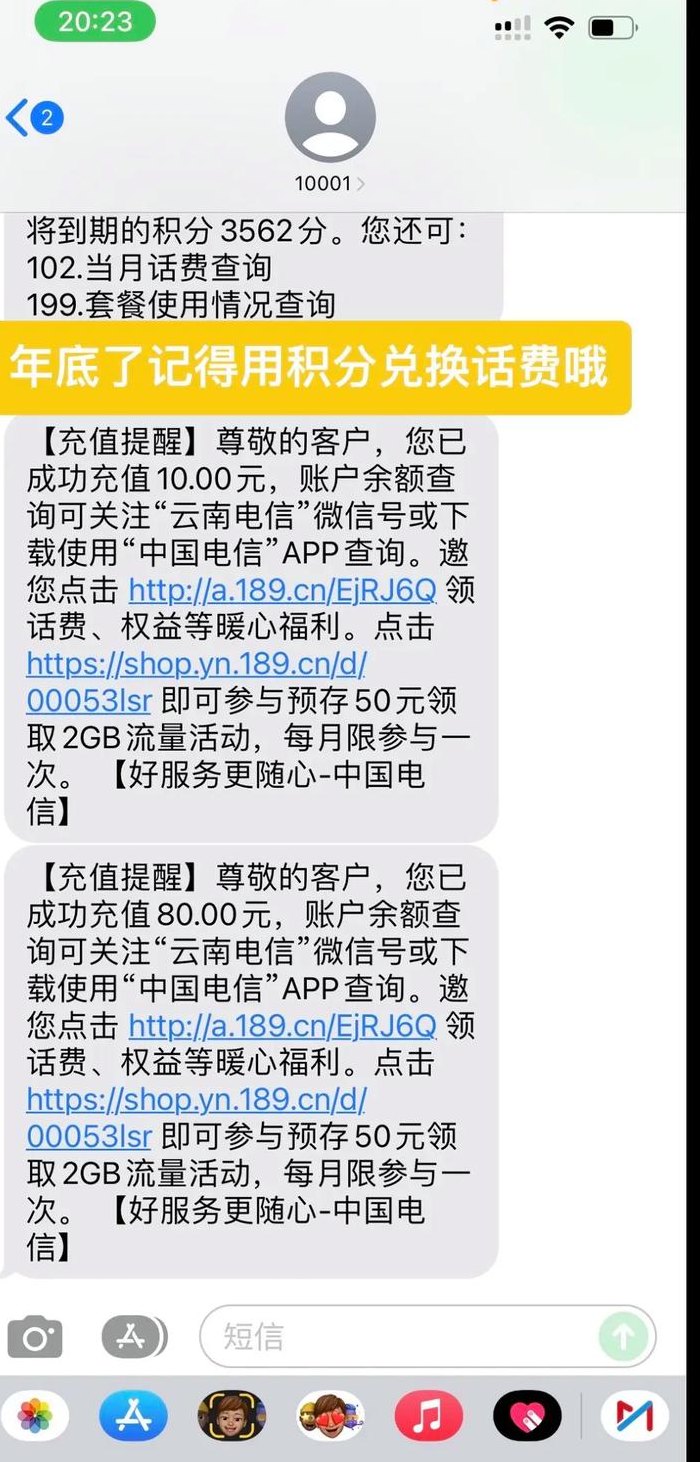Open the a.189.cn link in the 80.00元 message
The image size is (700, 1462).
283,1026
